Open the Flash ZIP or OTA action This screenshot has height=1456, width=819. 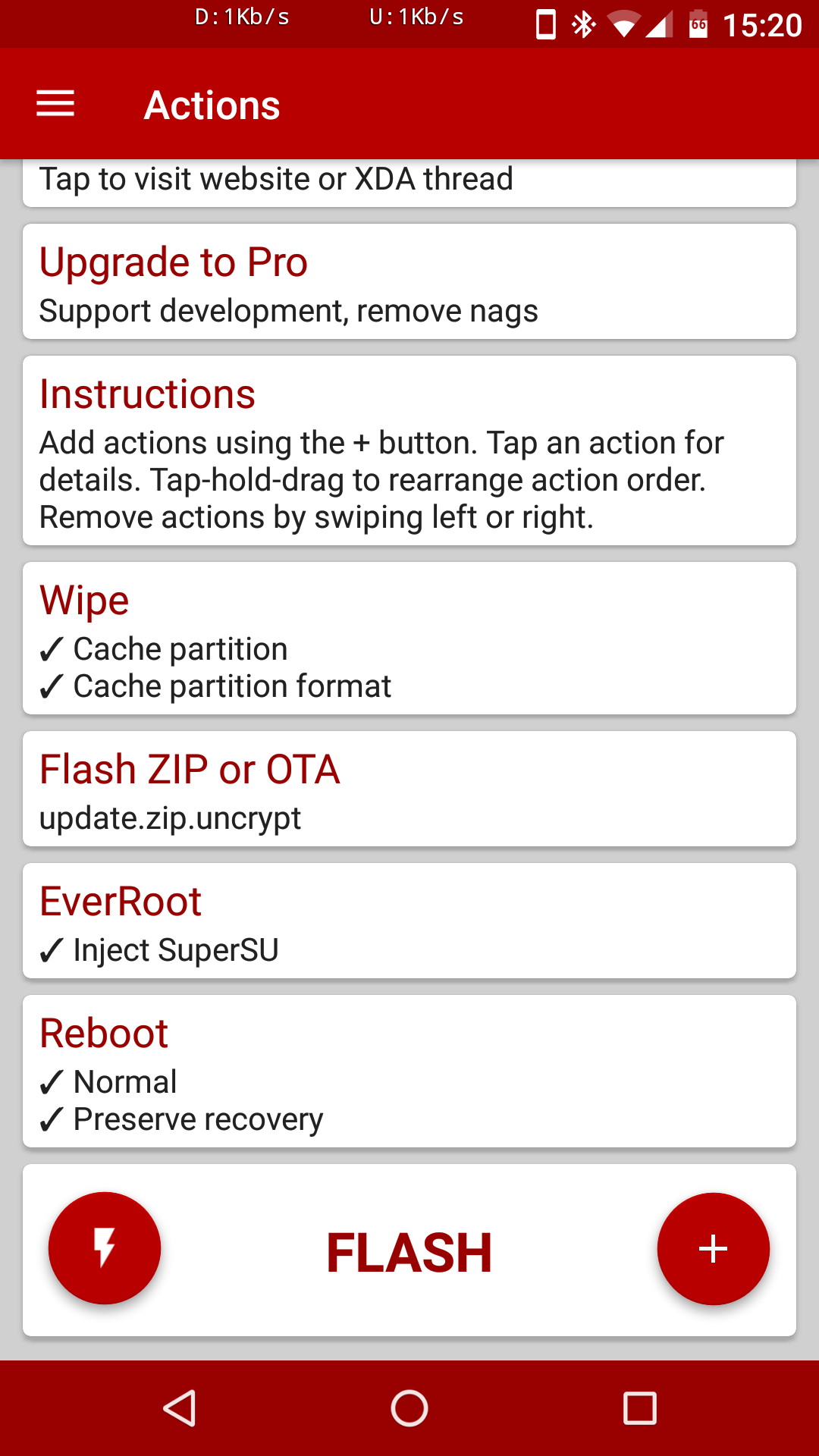click(x=409, y=789)
